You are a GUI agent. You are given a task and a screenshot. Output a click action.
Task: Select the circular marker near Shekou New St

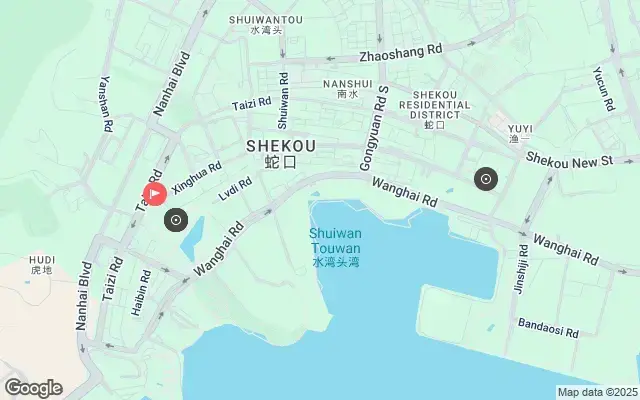click(486, 179)
